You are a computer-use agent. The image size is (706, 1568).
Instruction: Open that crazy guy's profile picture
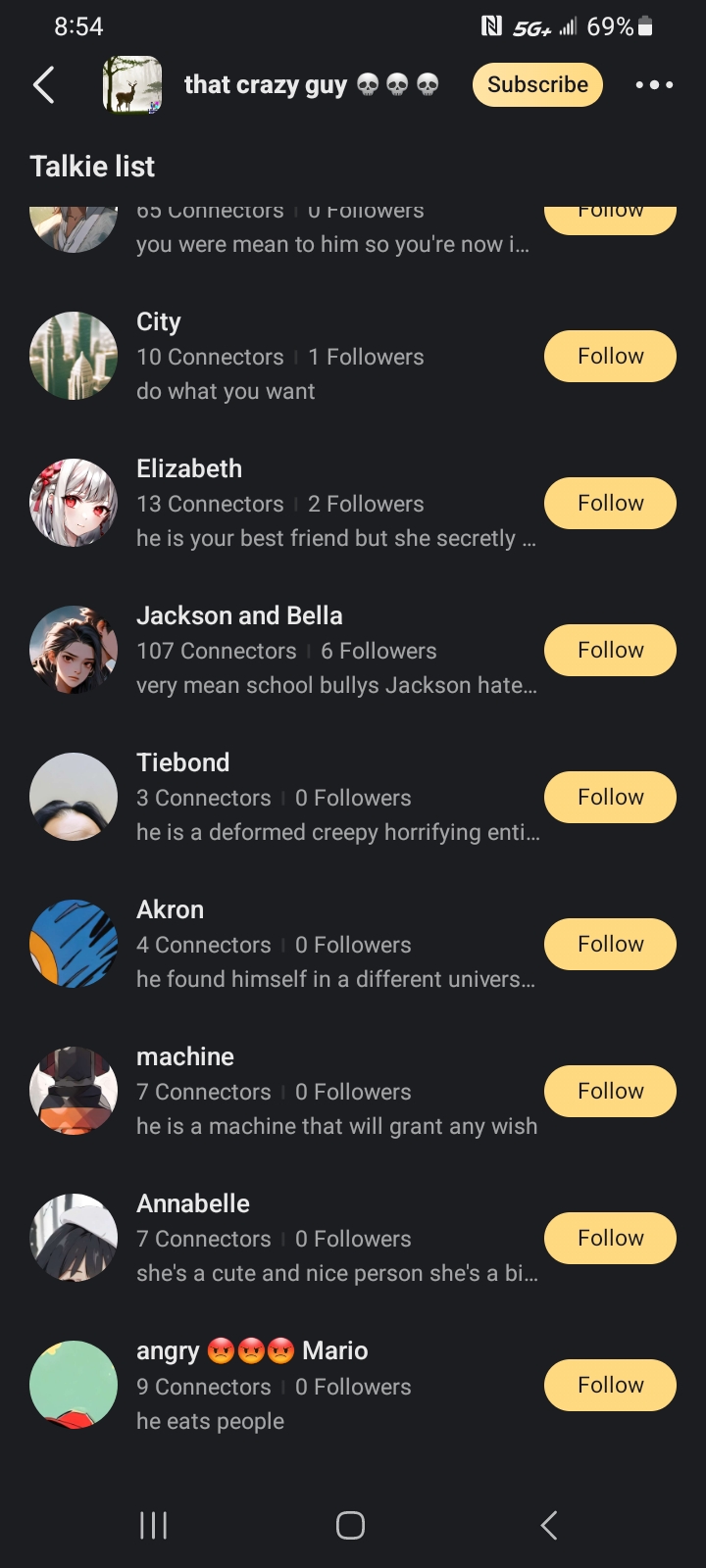click(x=132, y=85)
